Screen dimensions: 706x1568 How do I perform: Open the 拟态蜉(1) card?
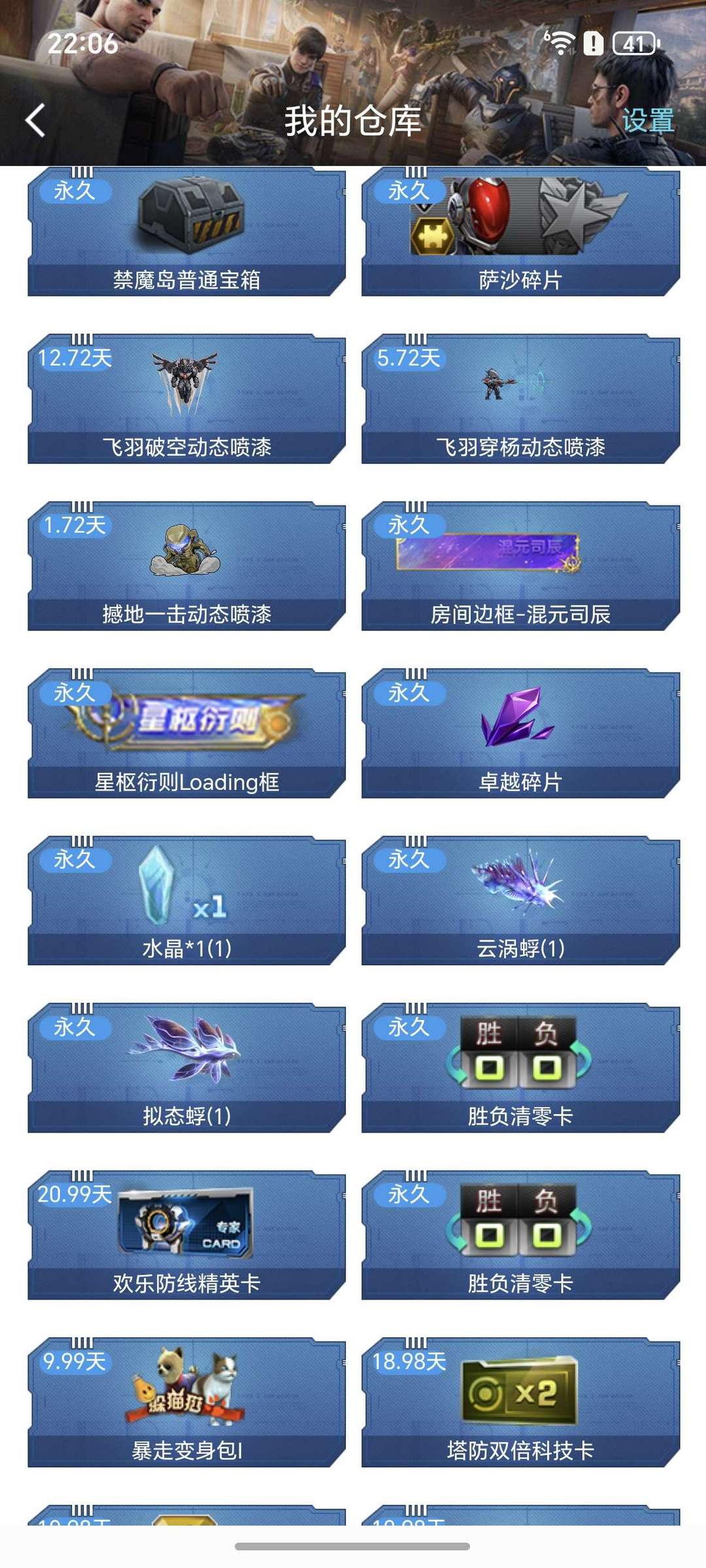tap(186, 1068)
